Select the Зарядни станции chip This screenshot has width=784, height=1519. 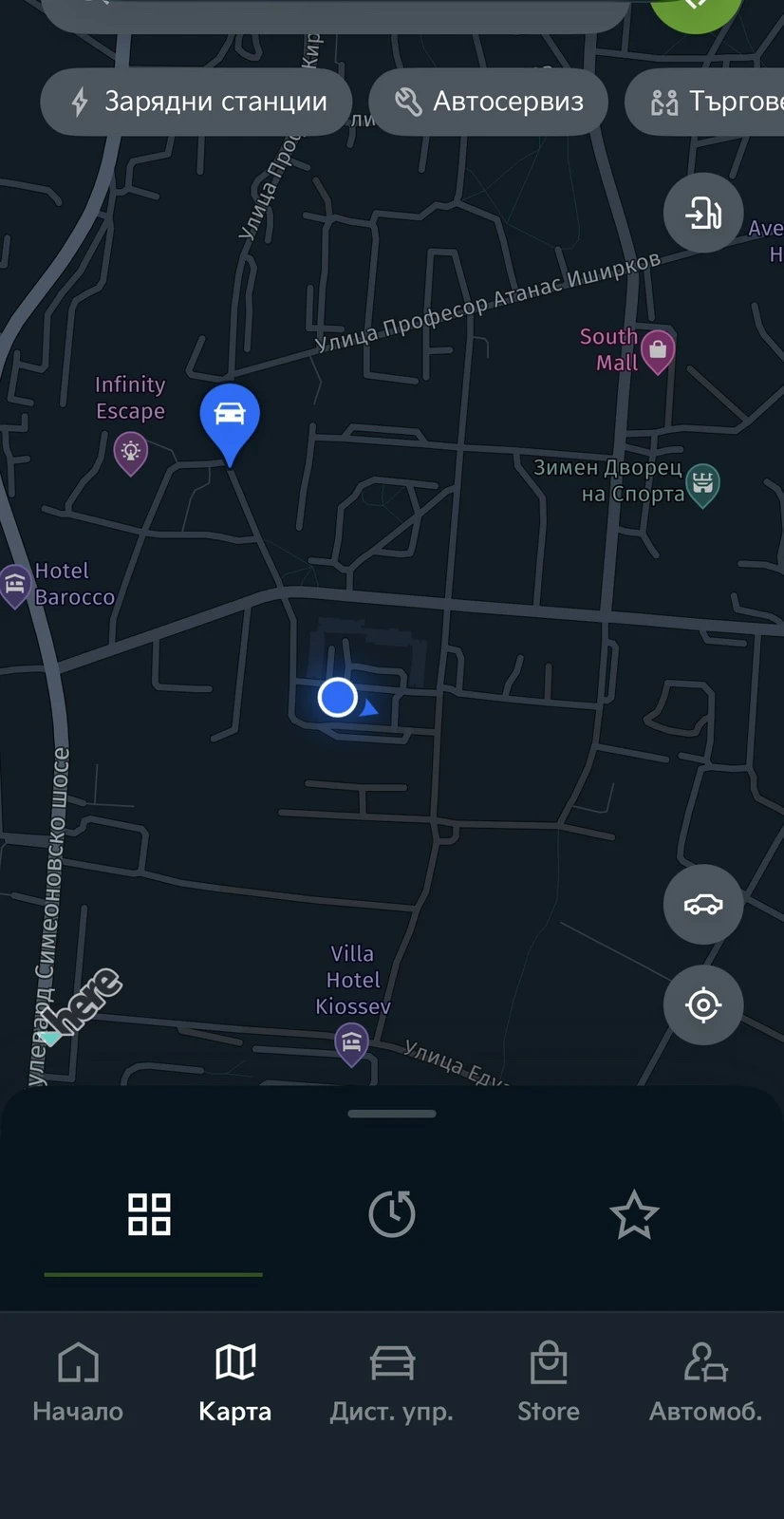point(196,102)
